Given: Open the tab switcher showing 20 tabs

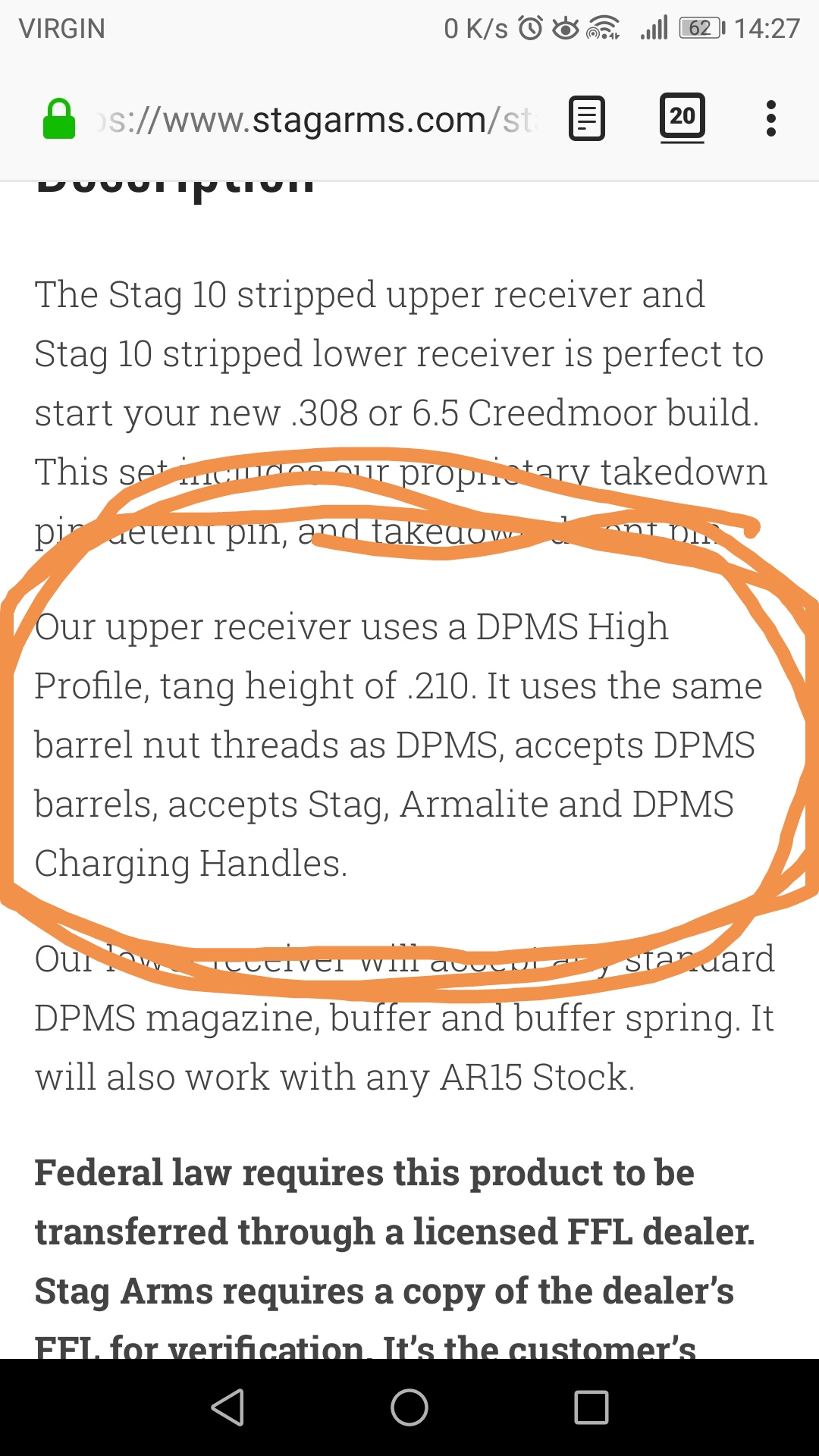Looking at the screenshot, I should [x=682, y=118].
